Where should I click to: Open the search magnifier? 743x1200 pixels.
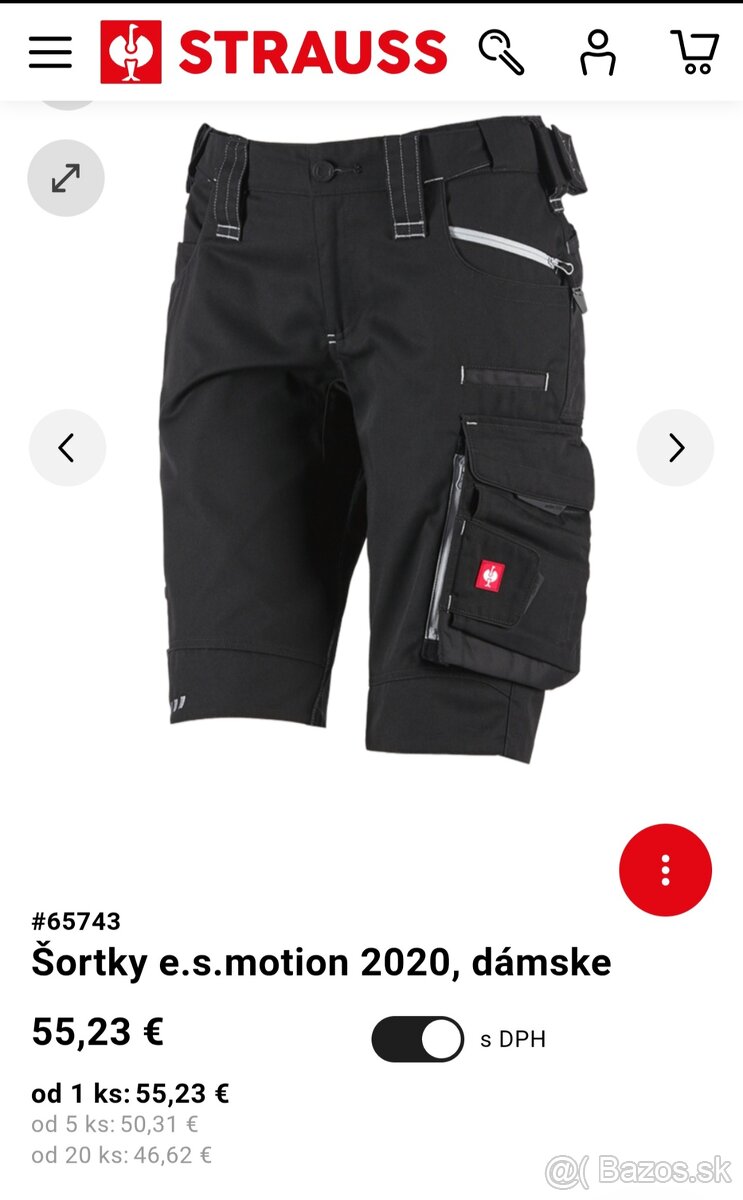point(501,52)
